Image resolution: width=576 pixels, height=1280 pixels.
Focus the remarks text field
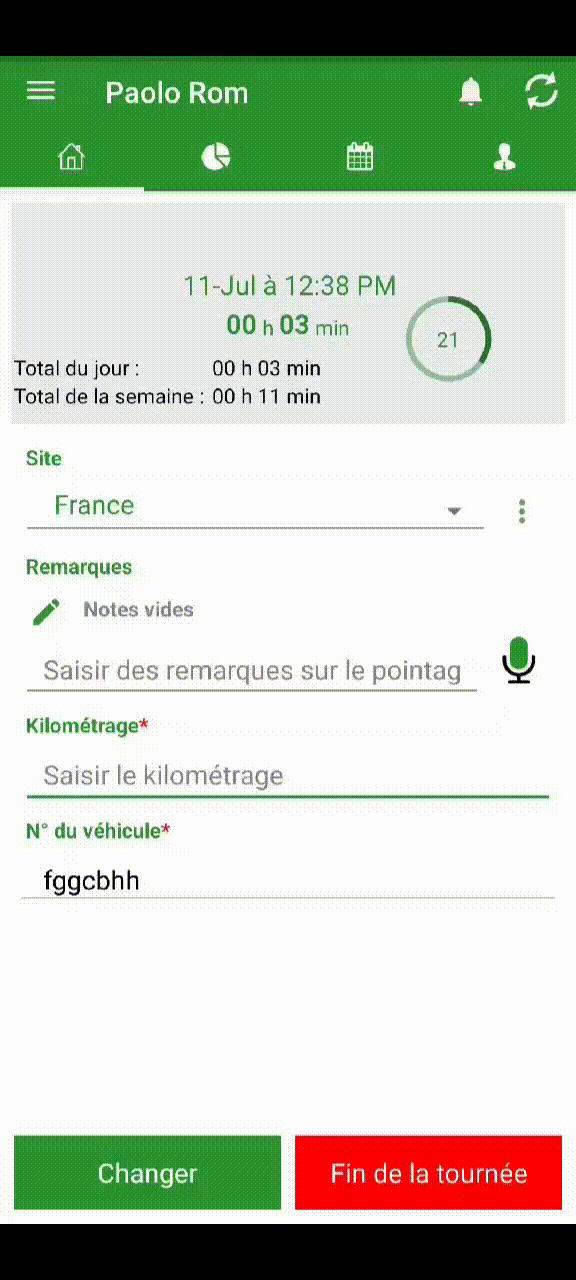pos(252,670)
